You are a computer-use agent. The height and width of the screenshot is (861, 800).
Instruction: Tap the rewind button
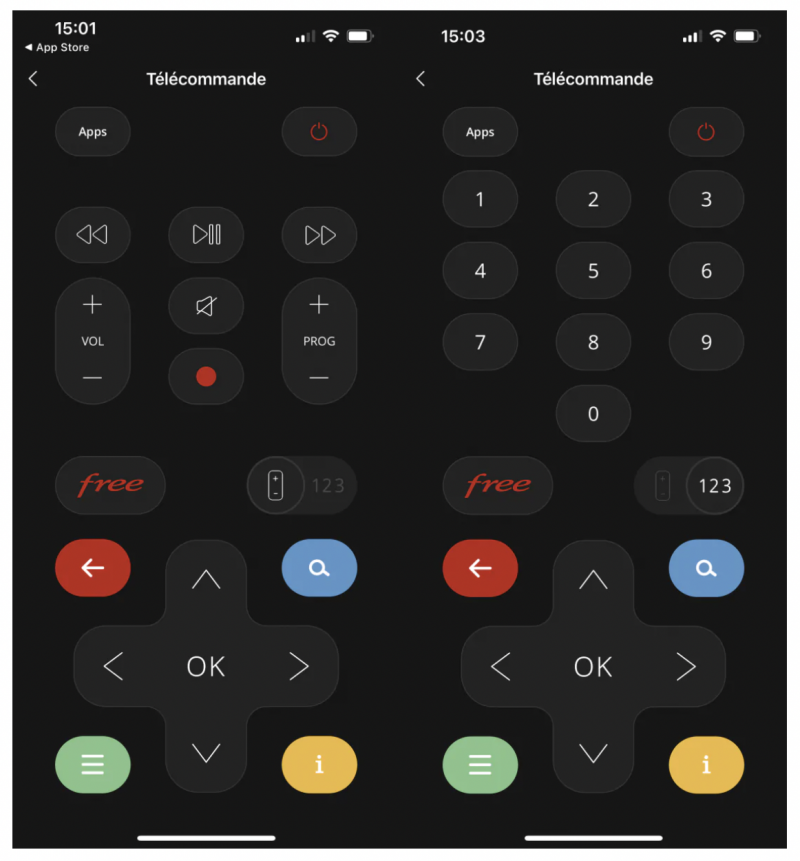pyautogui.click(x=92, y=235)
